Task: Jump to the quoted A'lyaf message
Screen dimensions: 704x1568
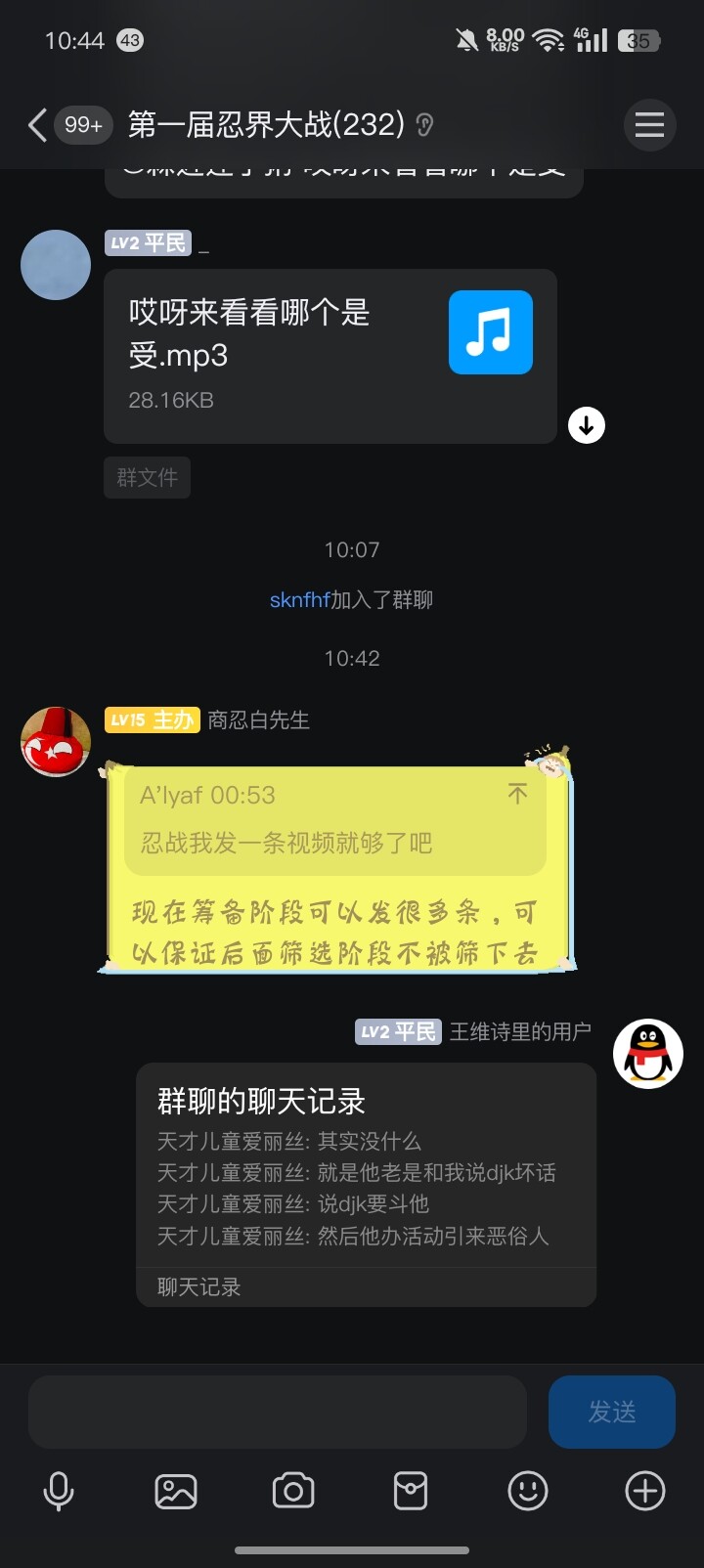Action: (x=334, y=819)
